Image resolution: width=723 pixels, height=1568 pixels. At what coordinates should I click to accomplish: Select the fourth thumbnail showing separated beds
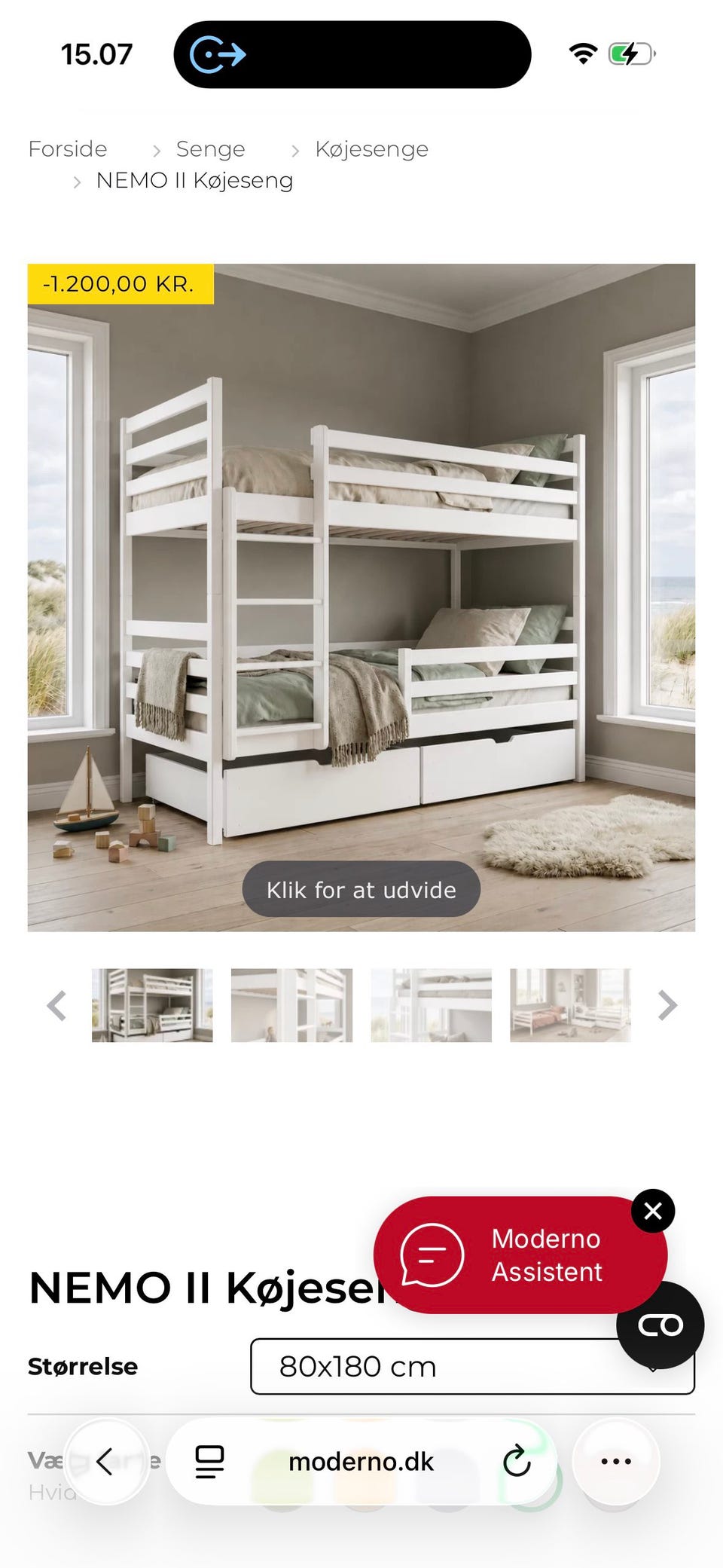[x=570, y=1005]
